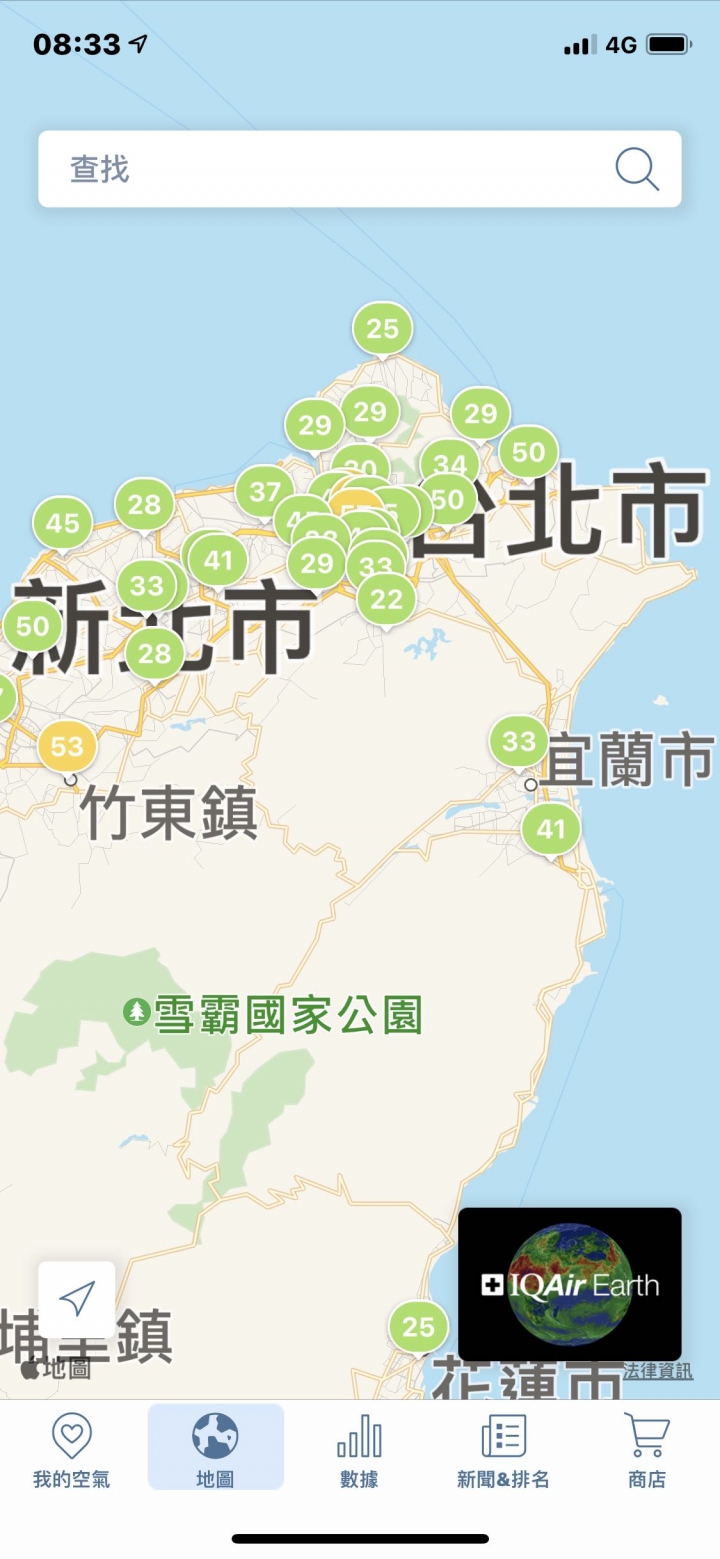Open the yellow 53 marker near 竹東鎮

point(67,746)
